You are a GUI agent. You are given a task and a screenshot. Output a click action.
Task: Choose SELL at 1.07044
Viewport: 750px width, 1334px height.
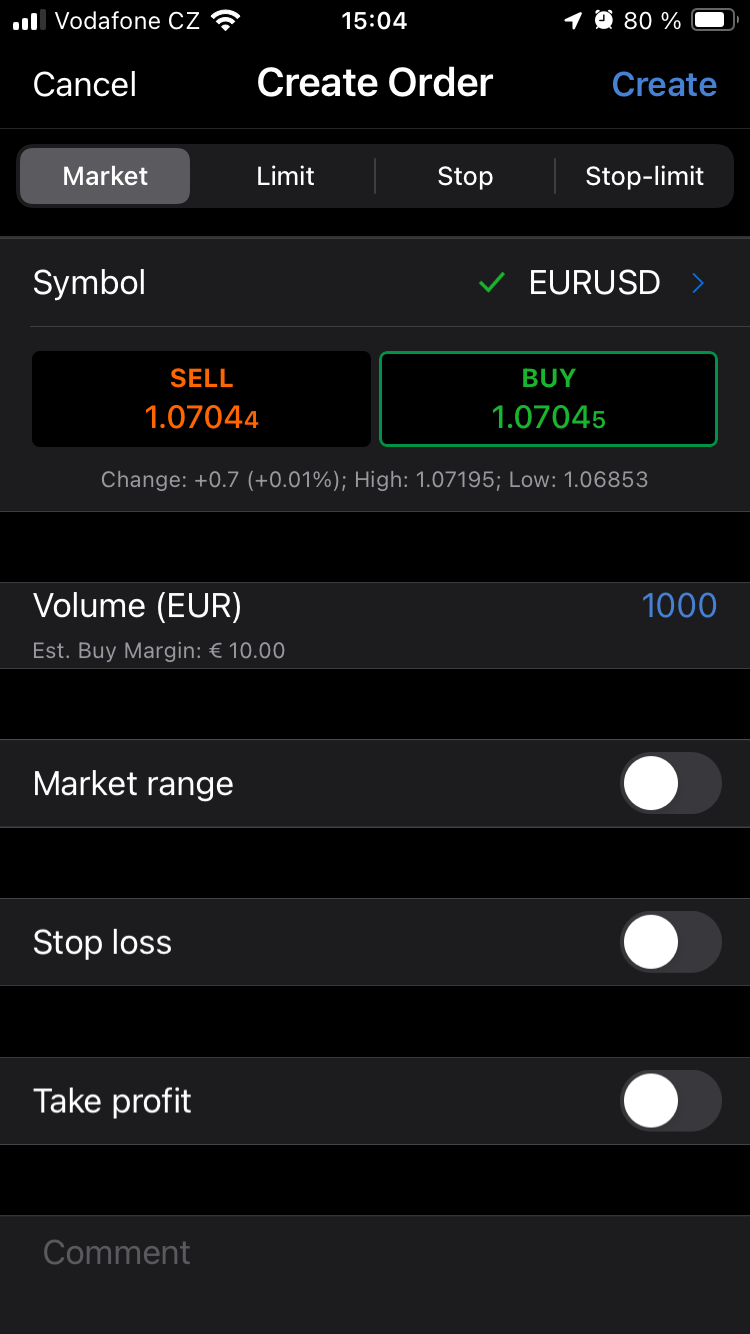[201, 398]
